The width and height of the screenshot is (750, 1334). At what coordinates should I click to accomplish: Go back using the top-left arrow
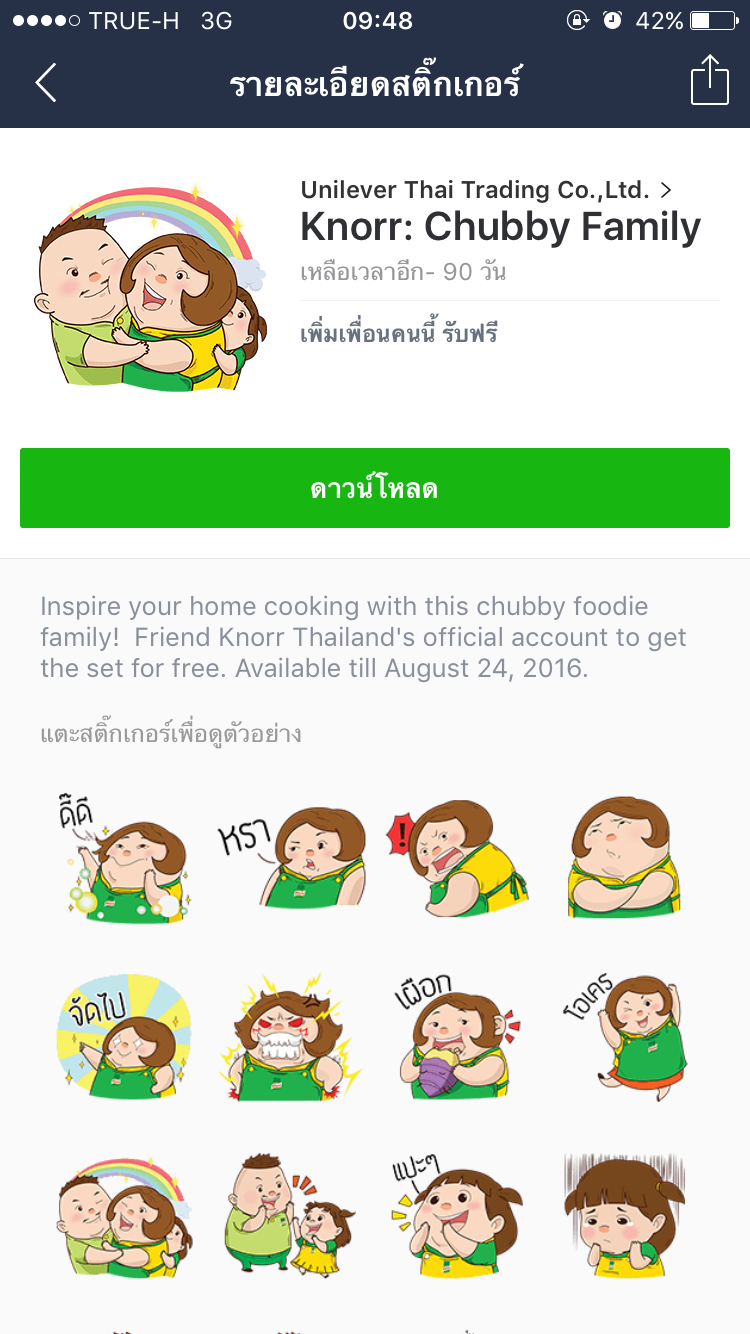(46, 83)
